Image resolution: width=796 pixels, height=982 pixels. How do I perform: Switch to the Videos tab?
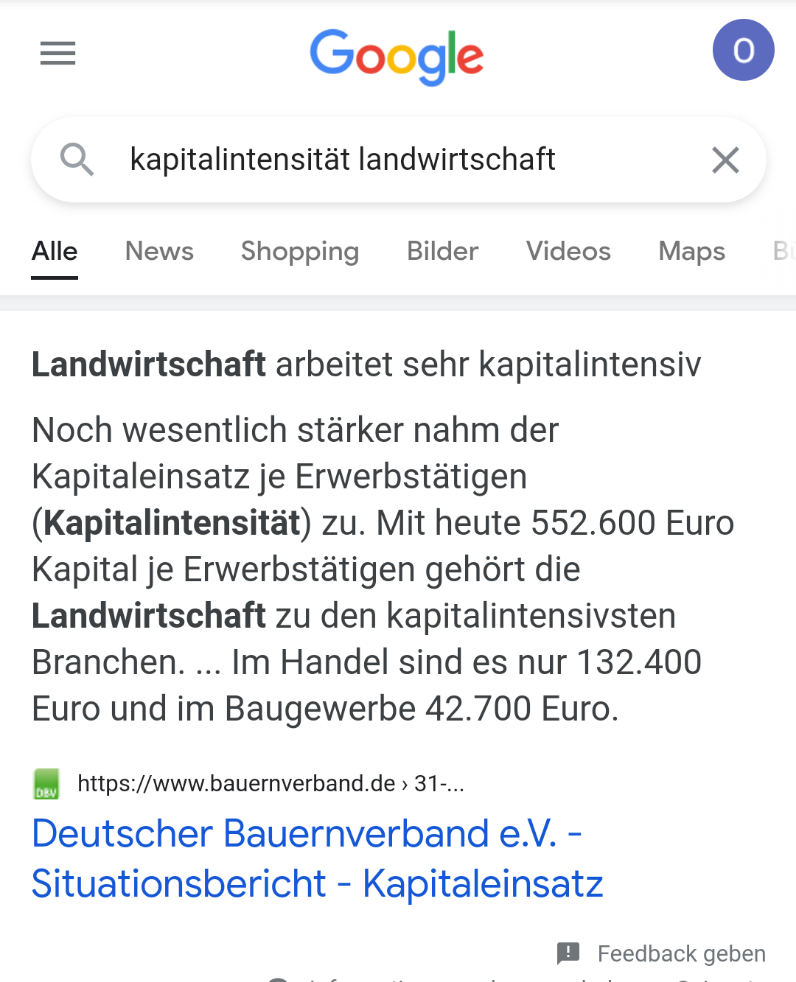tap(568, 251)
